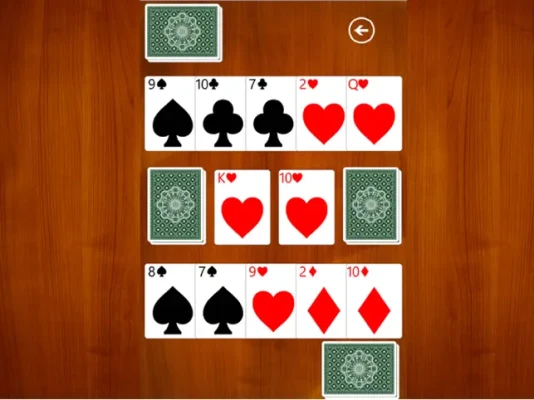Play the 10 of diamonds card
The width and height of the screenshot is (534, 400).
point(374,301)
